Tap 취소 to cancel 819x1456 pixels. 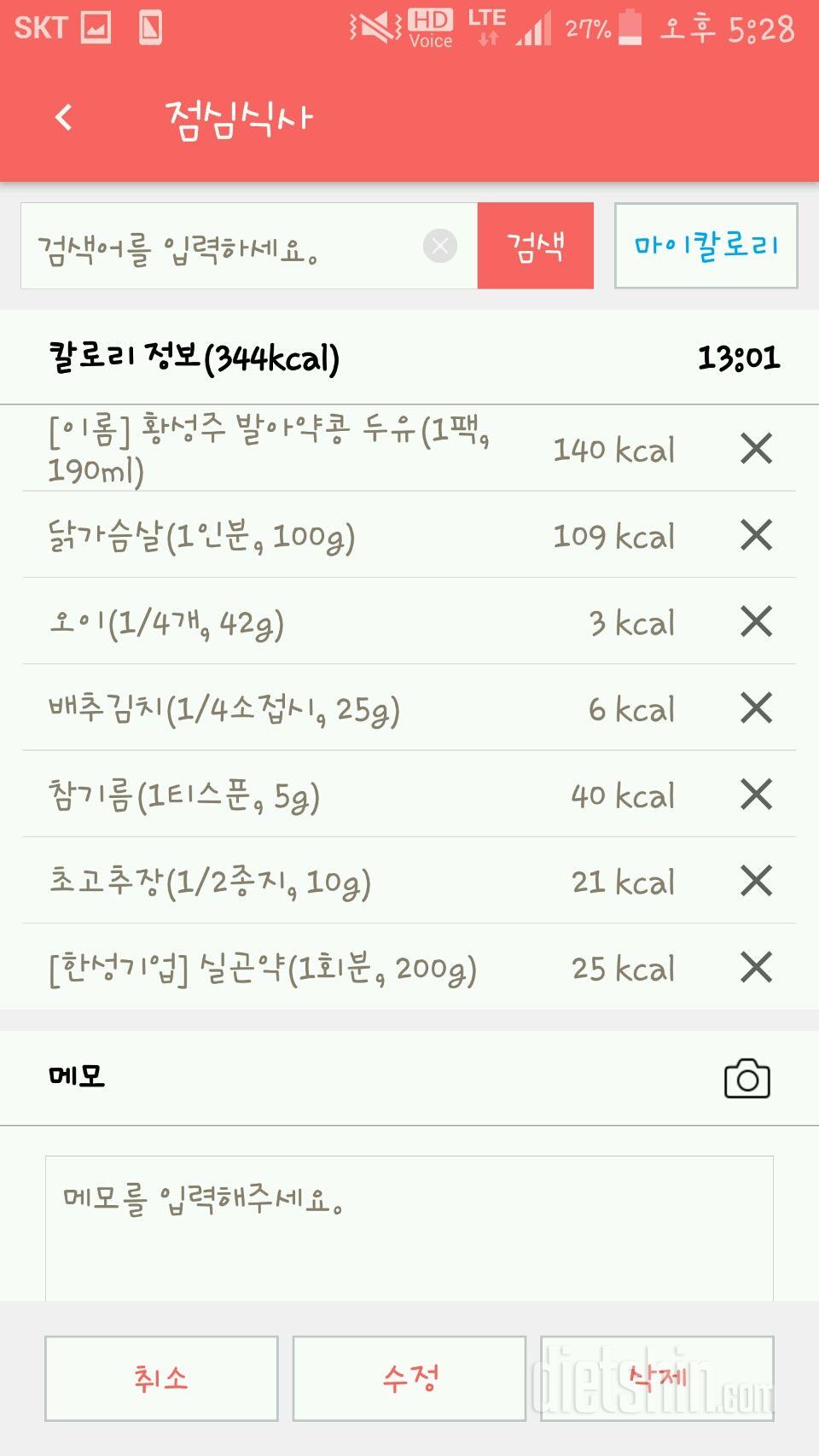click(x=161, y=1378)
